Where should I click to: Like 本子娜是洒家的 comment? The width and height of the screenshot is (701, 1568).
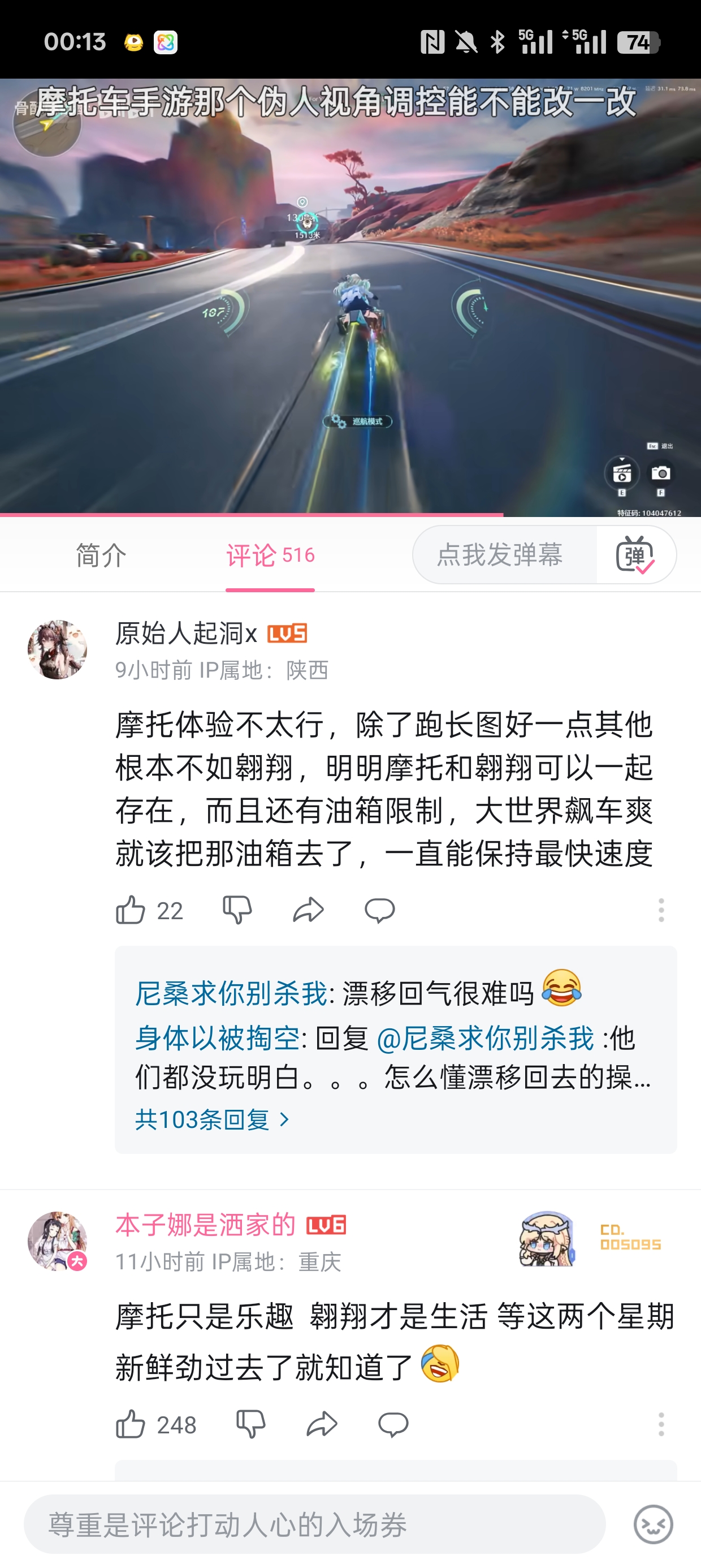click(x=131, y=1425)
